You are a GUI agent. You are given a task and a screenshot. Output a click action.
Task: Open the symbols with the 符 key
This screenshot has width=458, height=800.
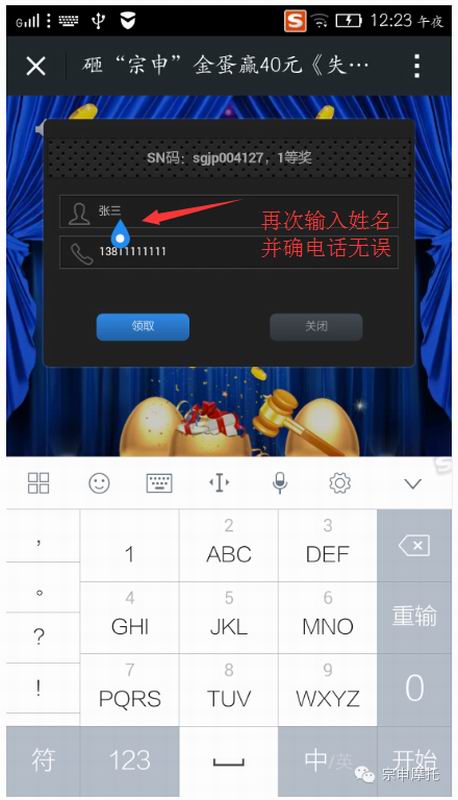click(x=43, y=761)
